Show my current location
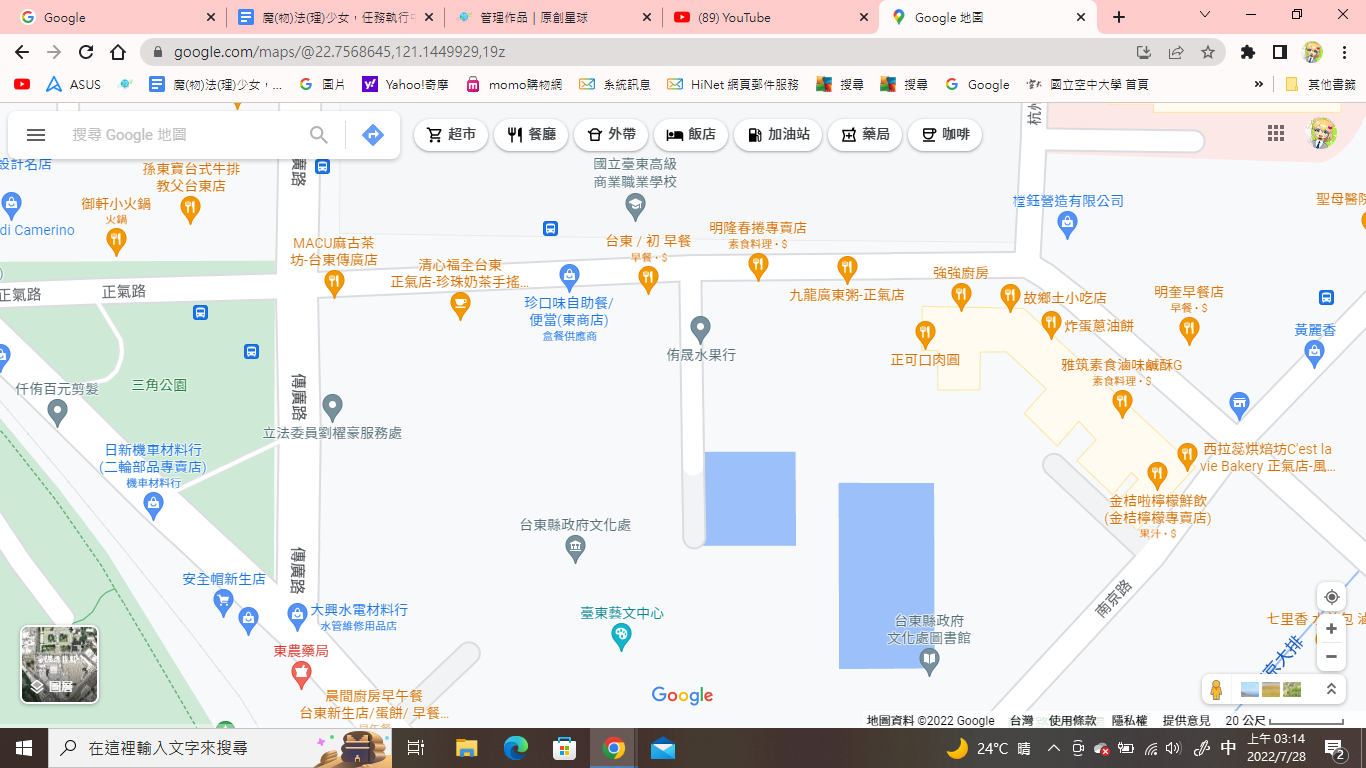The height and width of the screenshot is (768, 1366). [1331, 597]
